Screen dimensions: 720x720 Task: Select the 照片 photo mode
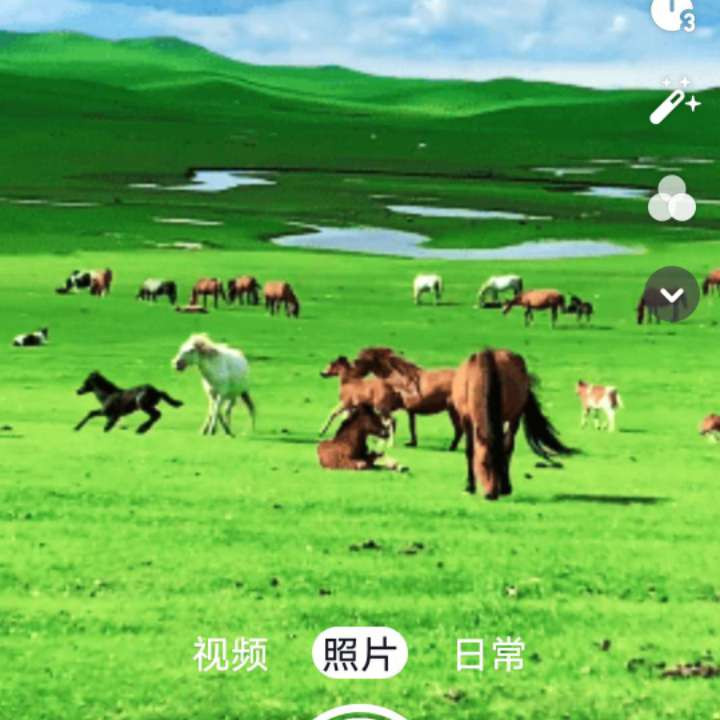click(x=360, y=652)
